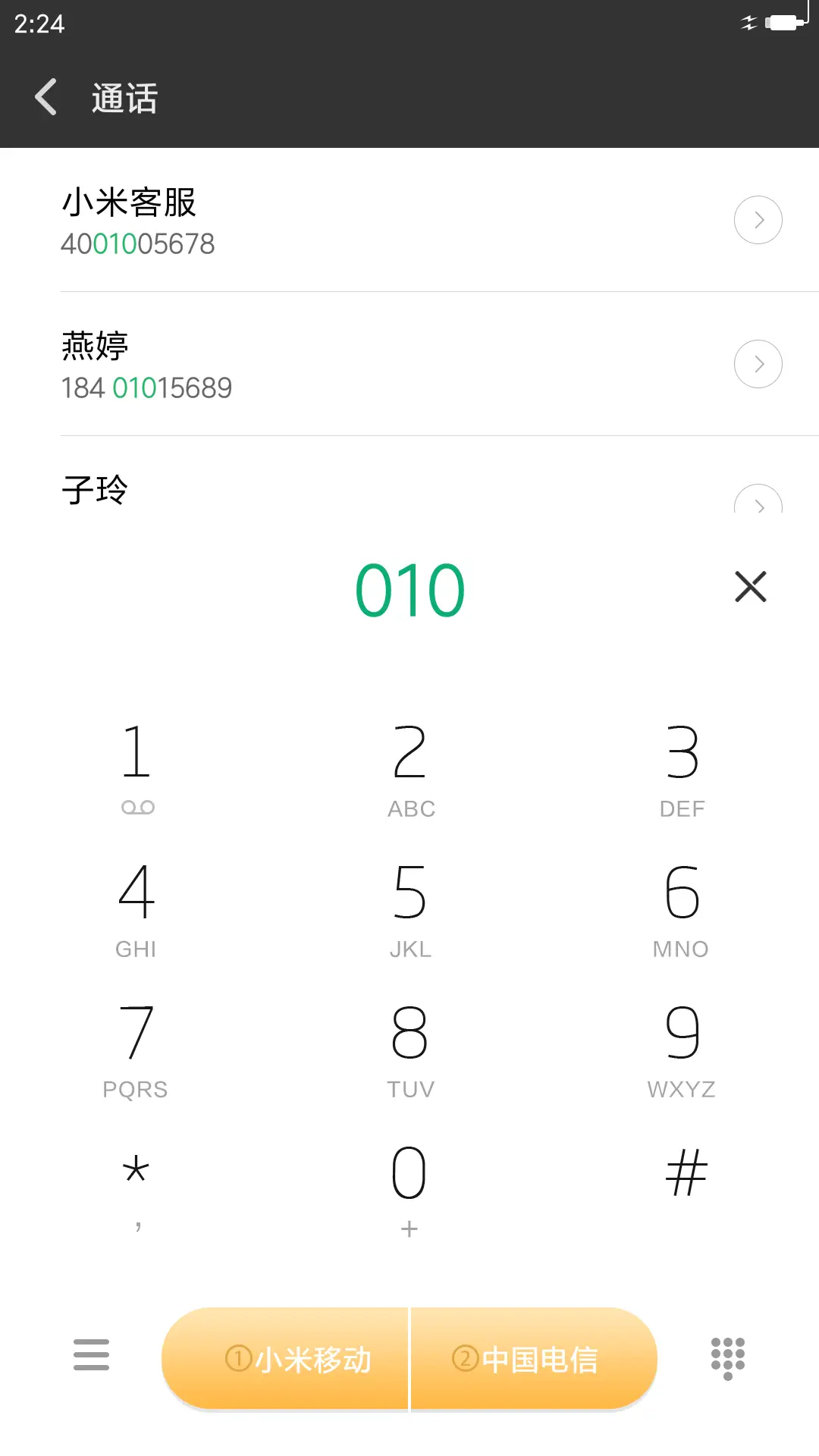View details arrow for 燕婷
The height and width of the screenshot is (1456, 819).
[x=758, y=364]
